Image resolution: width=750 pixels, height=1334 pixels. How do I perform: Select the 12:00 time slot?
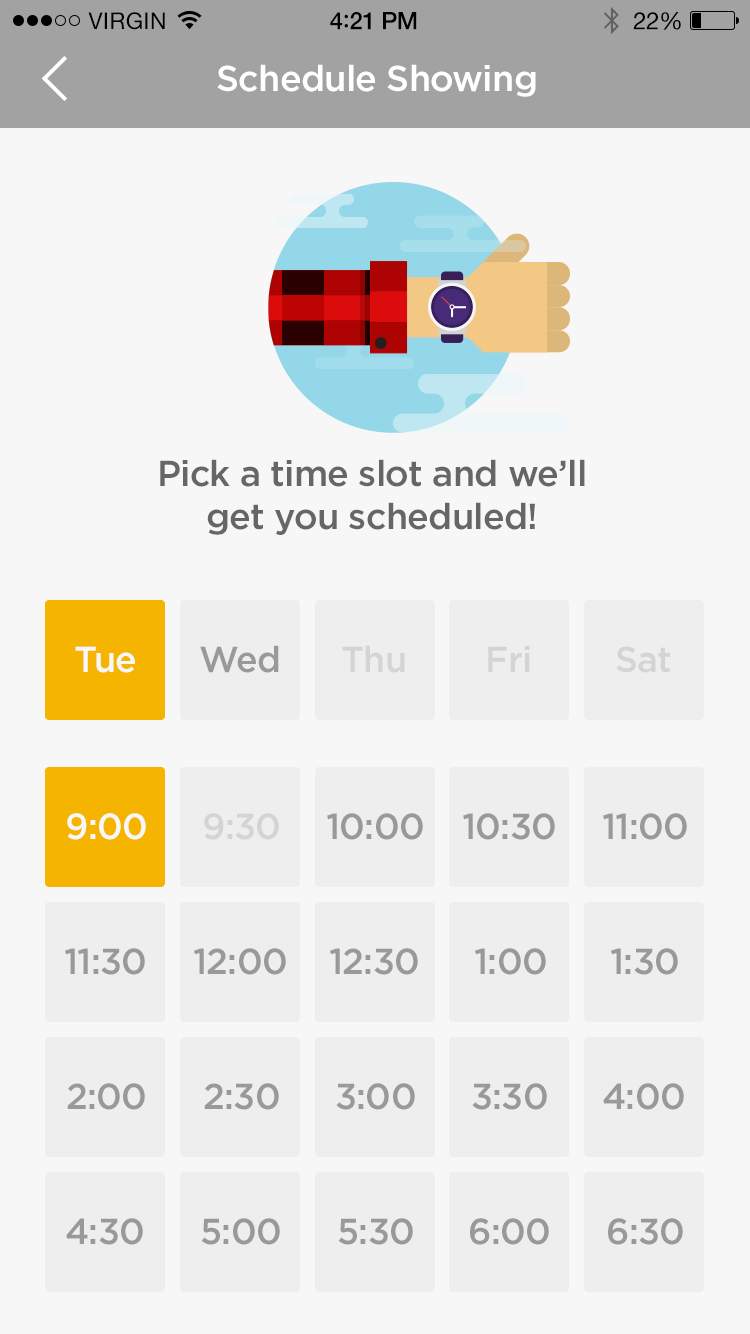tap(240, 962)
